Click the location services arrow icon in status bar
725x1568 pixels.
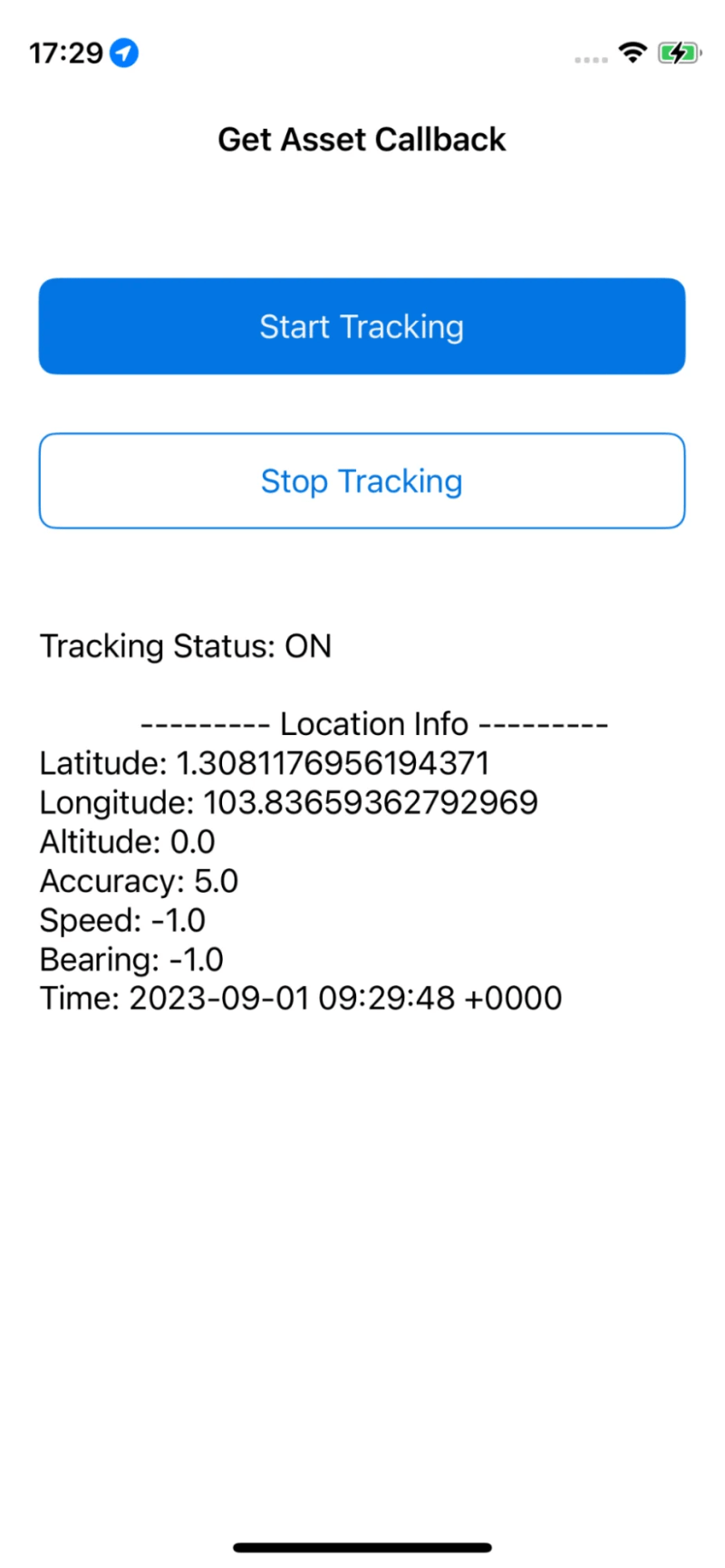pyautogui.click(x=123, y=53)
